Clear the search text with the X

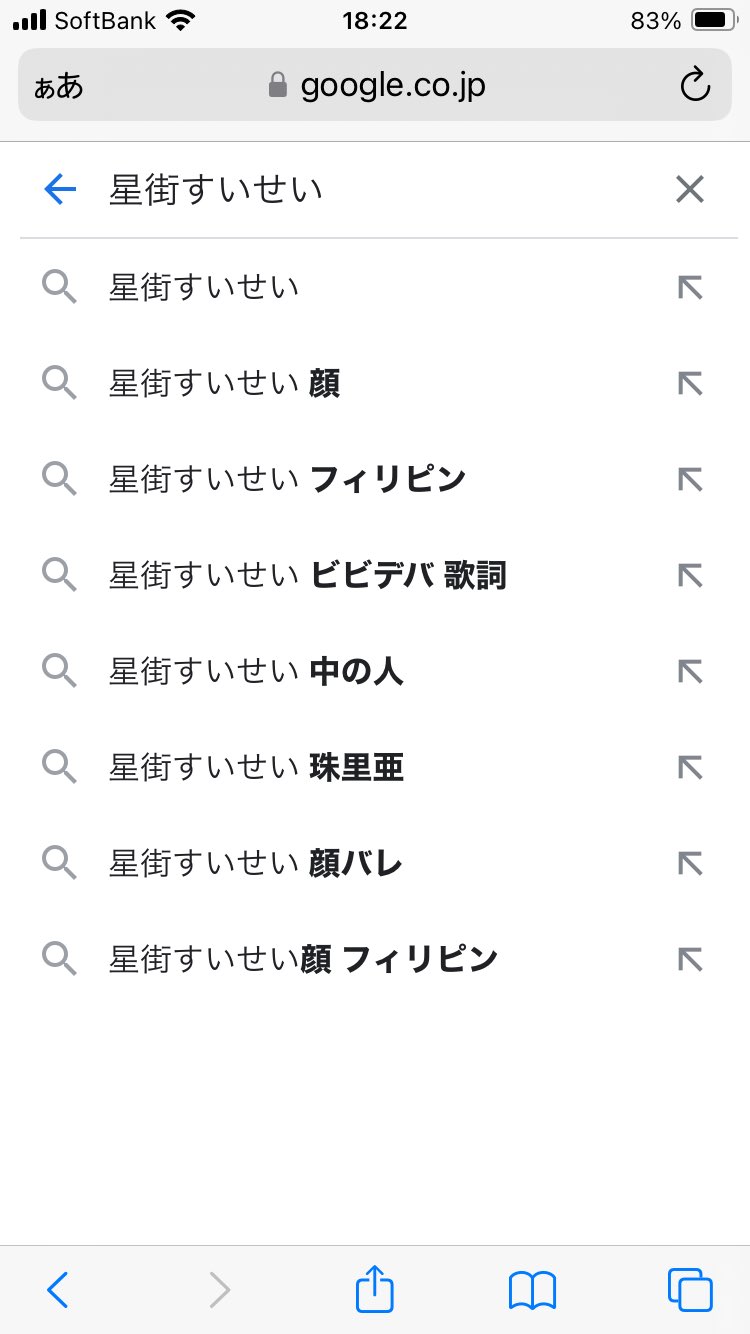[x=690, y=189]
